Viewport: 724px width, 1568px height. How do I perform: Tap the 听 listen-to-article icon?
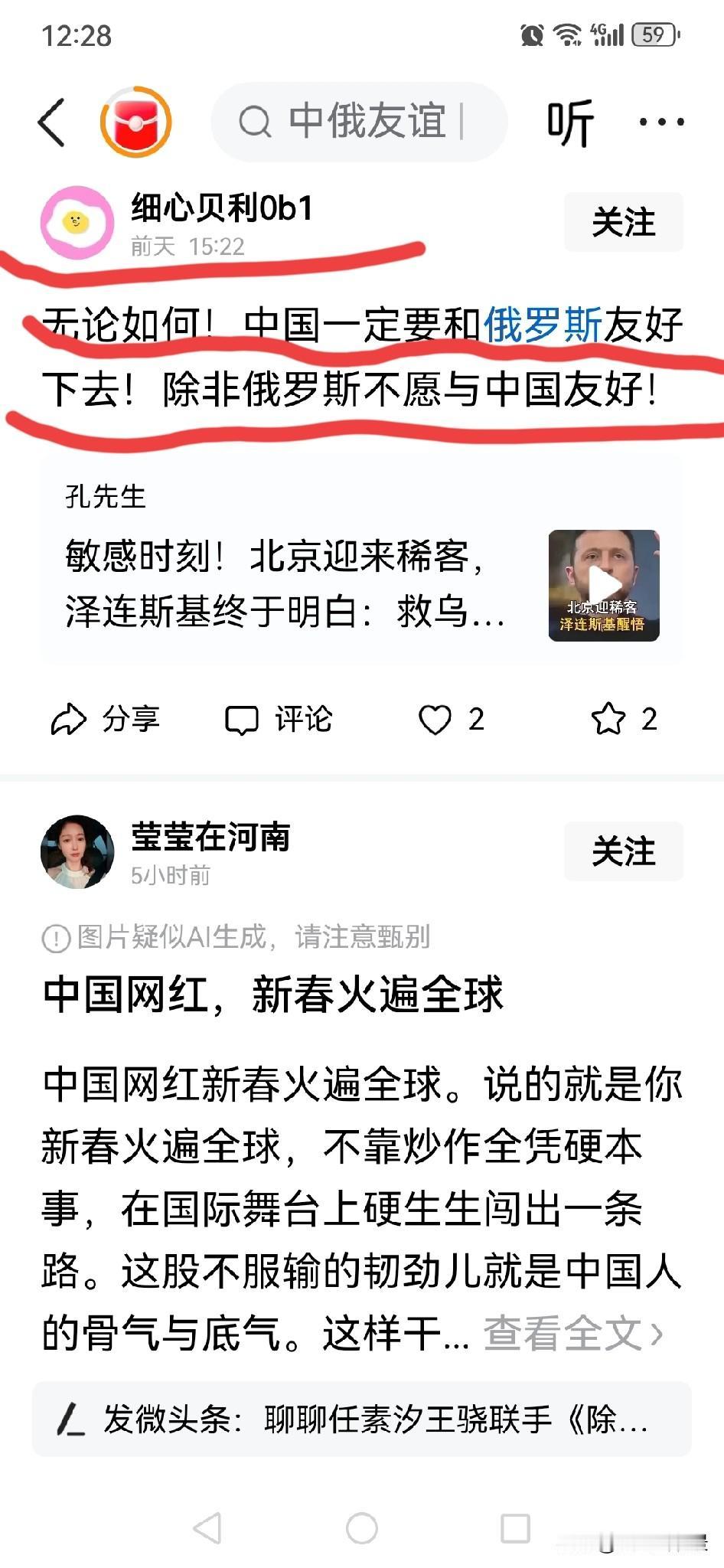pos(569,121)
